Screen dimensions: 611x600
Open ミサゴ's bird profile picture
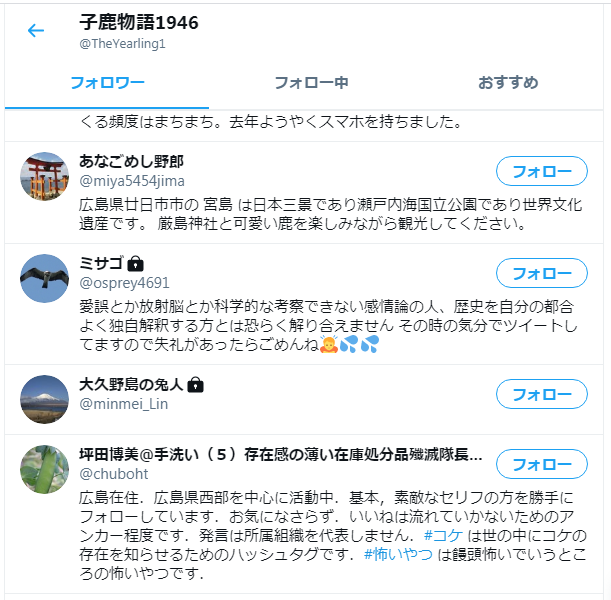tap(44, 278)
